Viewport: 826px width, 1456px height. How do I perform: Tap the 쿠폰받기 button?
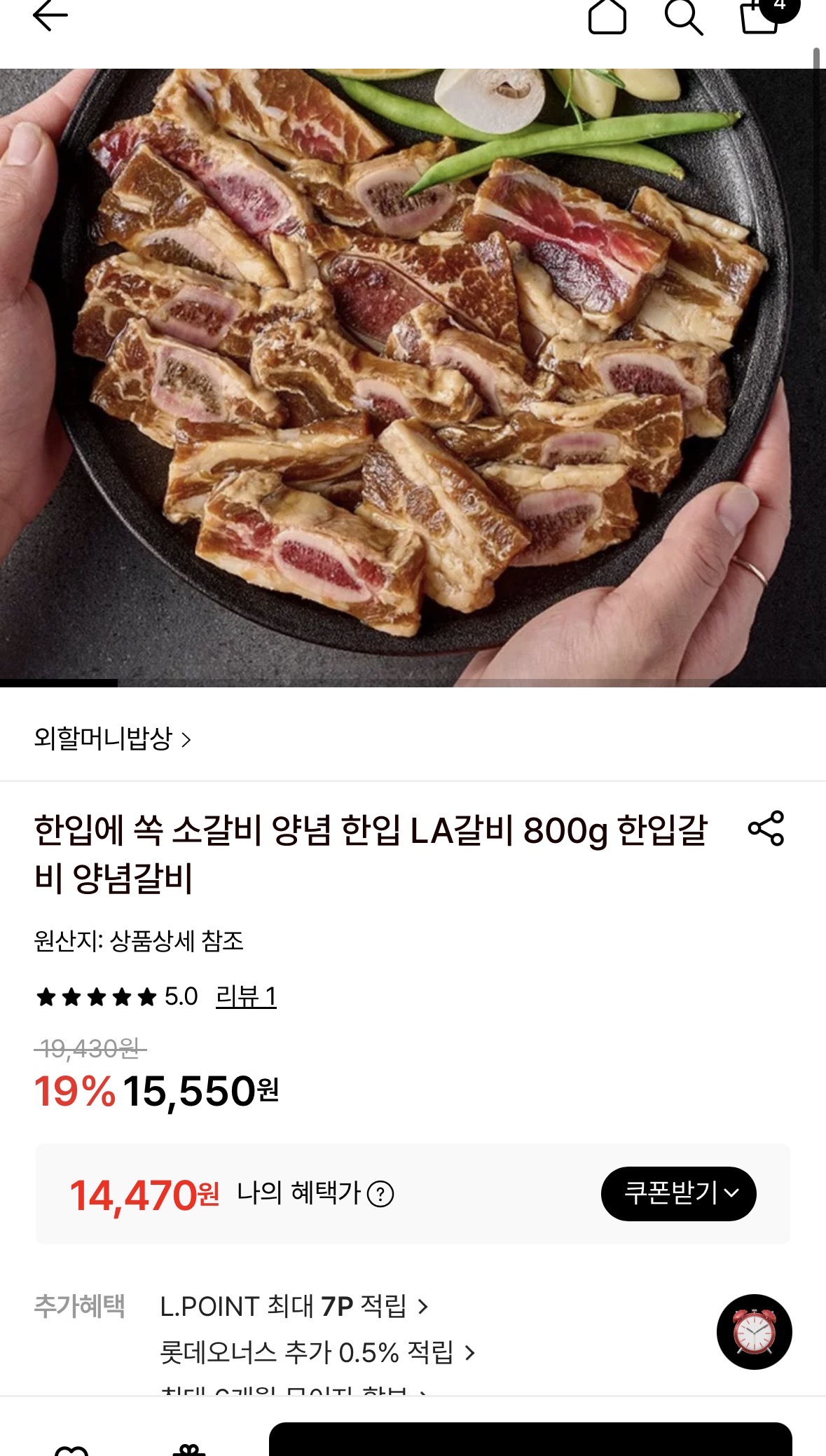(x=678, y=1193)
